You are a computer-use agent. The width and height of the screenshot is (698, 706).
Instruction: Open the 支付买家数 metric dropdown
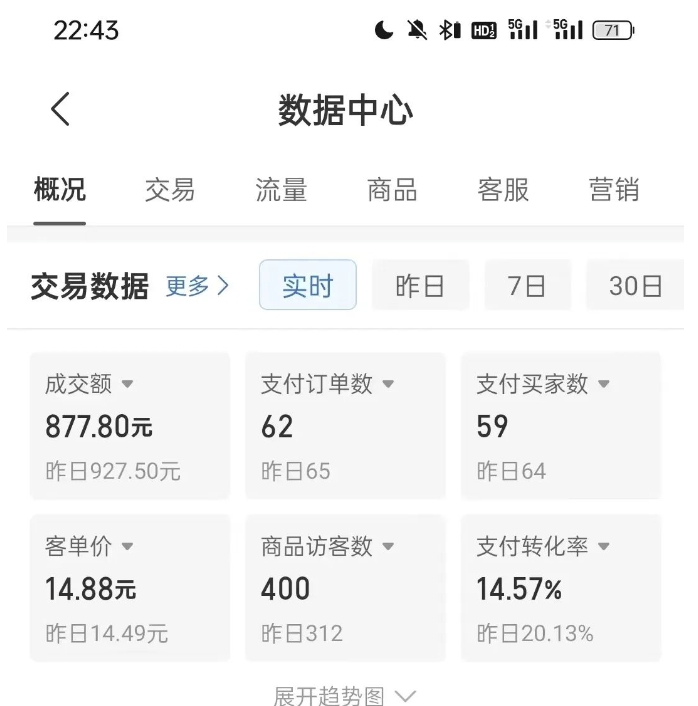604,384
